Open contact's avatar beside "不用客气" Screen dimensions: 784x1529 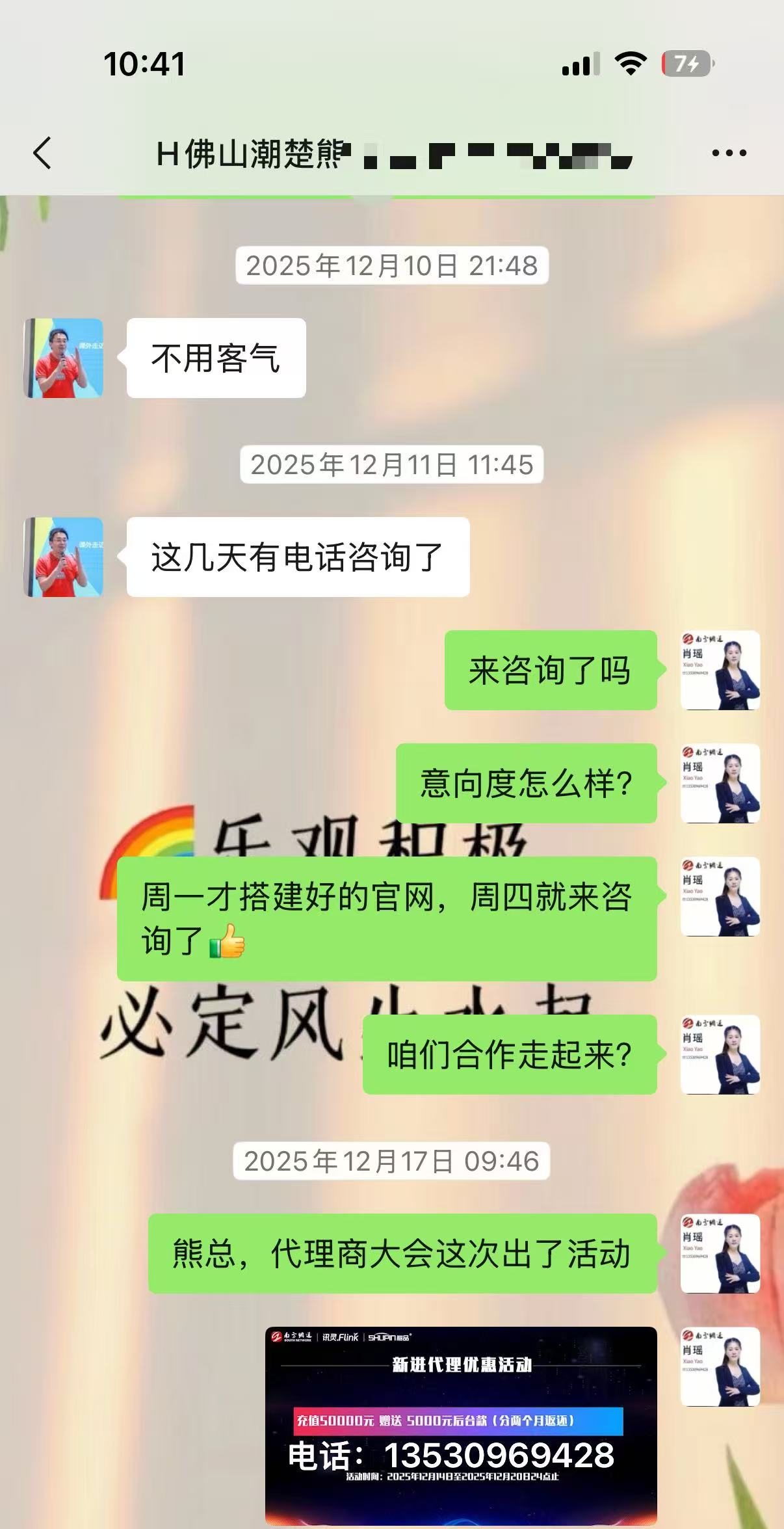[x=64, y=358]
